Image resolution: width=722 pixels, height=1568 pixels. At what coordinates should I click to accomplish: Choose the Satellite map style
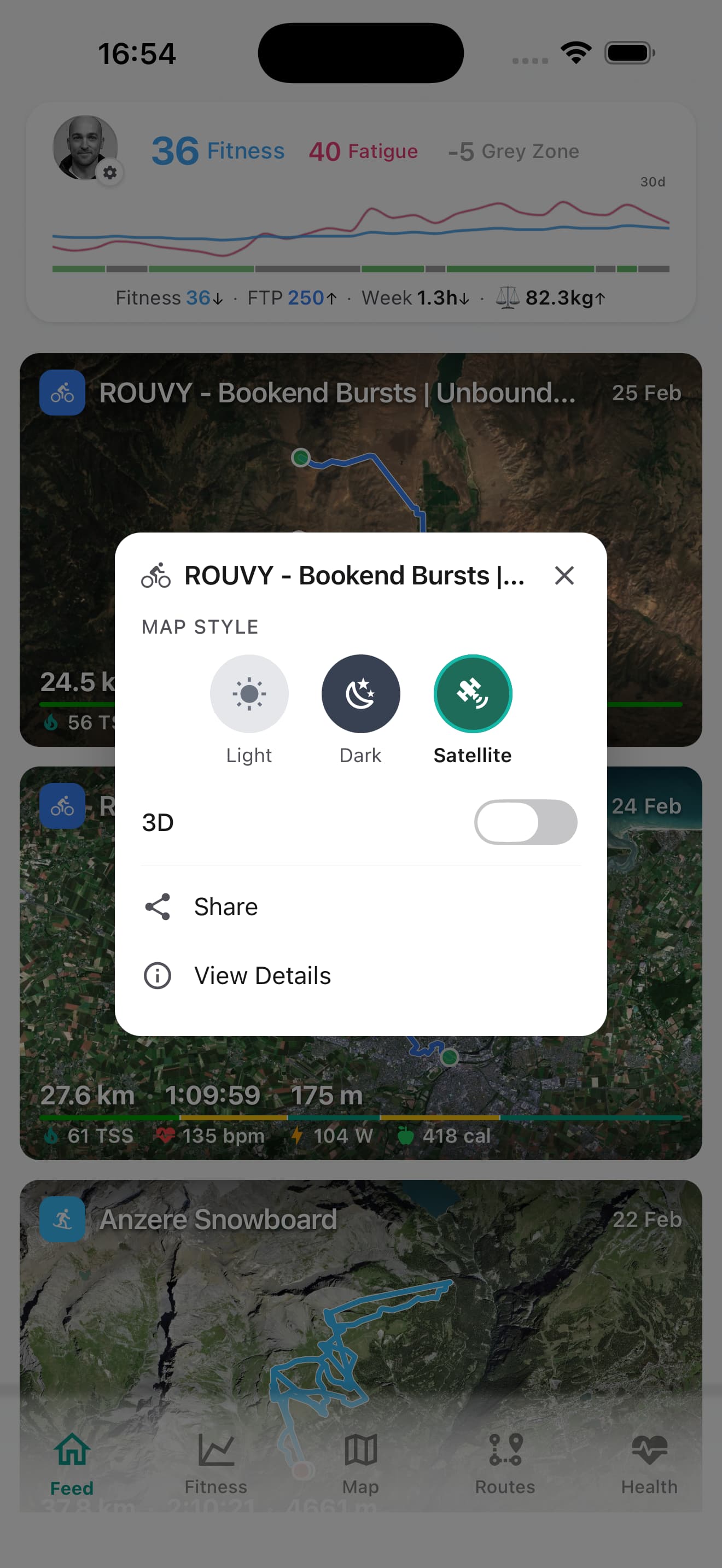point(473,693)
